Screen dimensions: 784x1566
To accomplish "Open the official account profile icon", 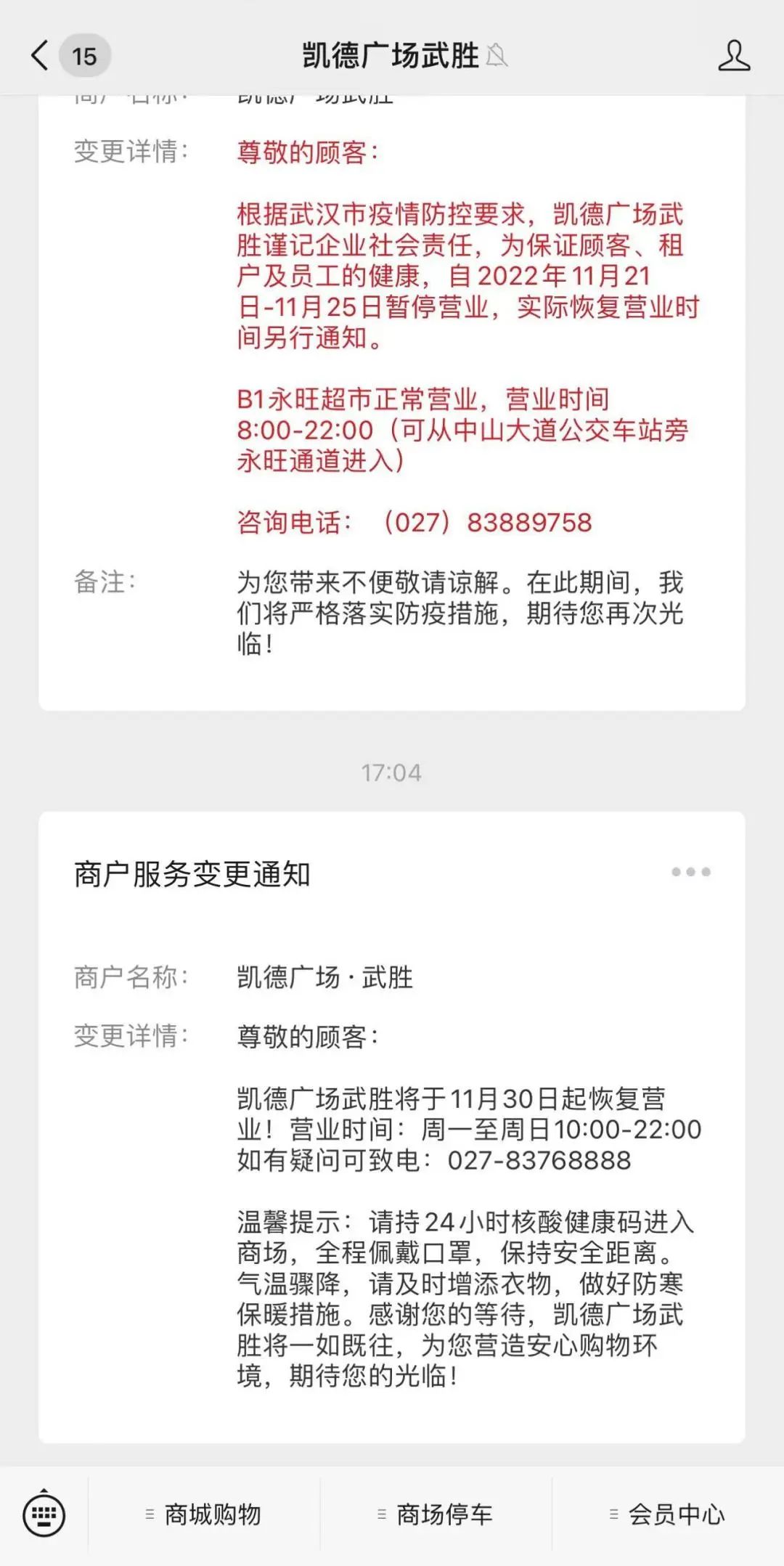I will (x=733, y=56).
